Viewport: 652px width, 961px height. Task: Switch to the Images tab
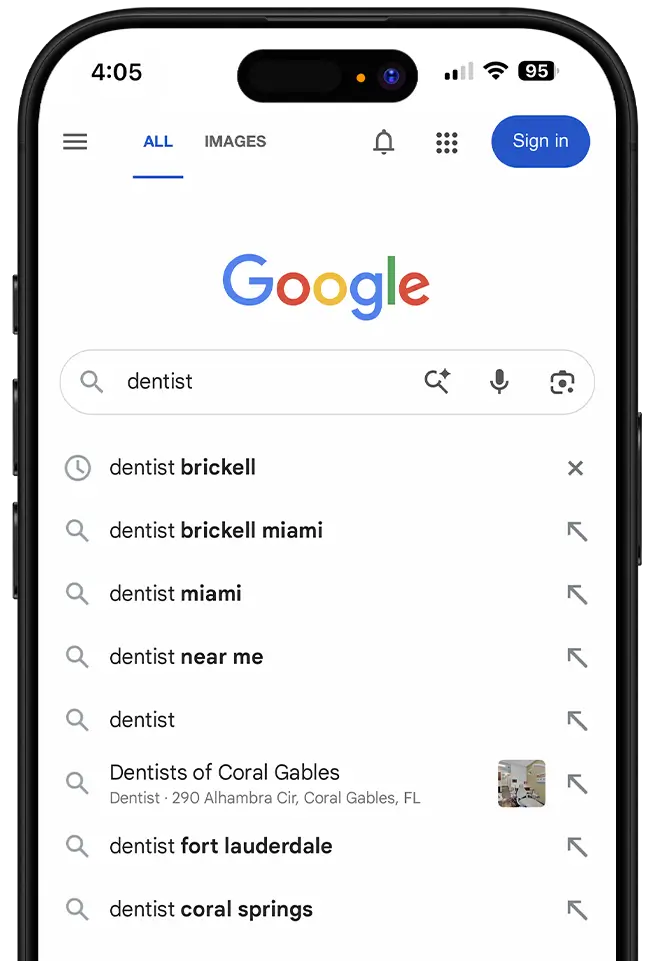coord(235,142)
